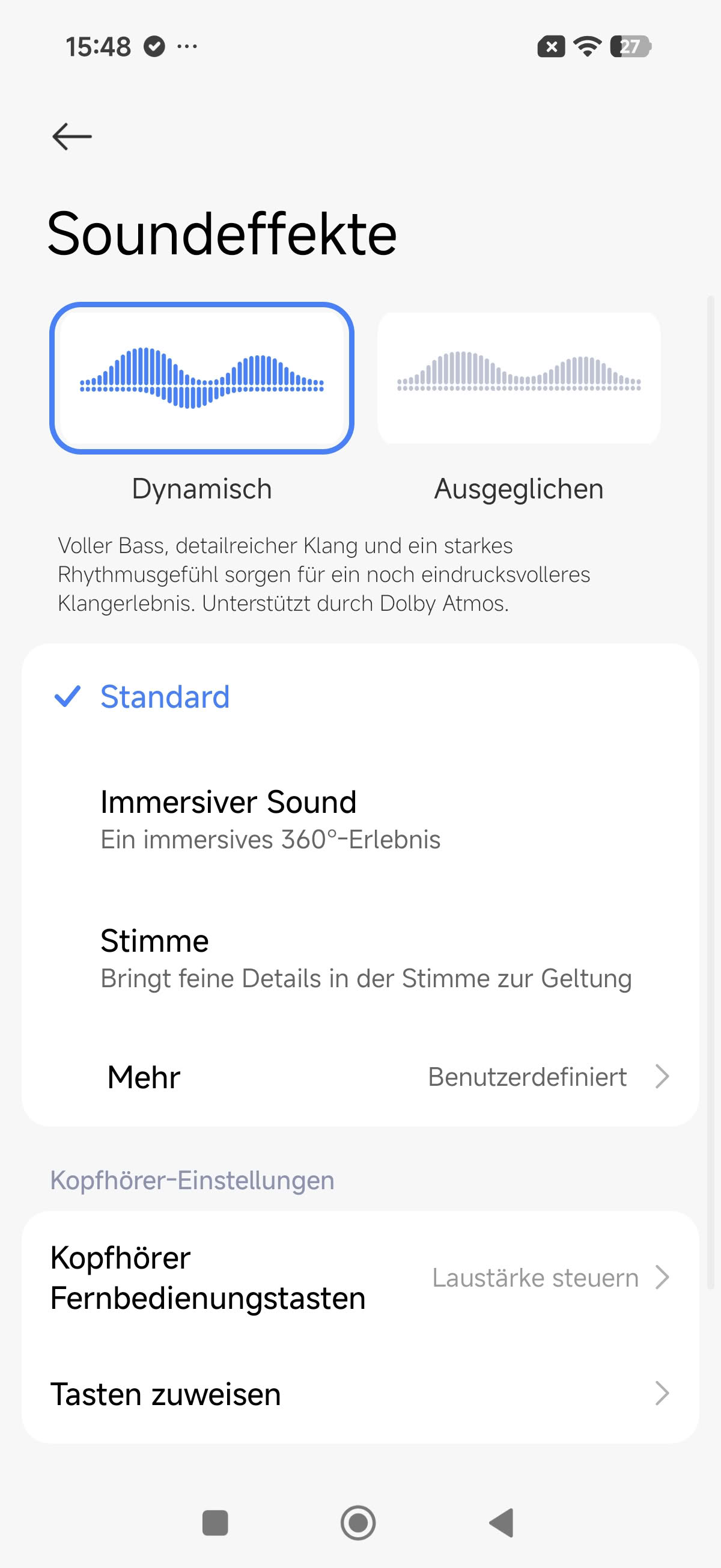Open Mehr Benutzerdefiniert settings
Screen dimensions: 721x1568
360,1077
